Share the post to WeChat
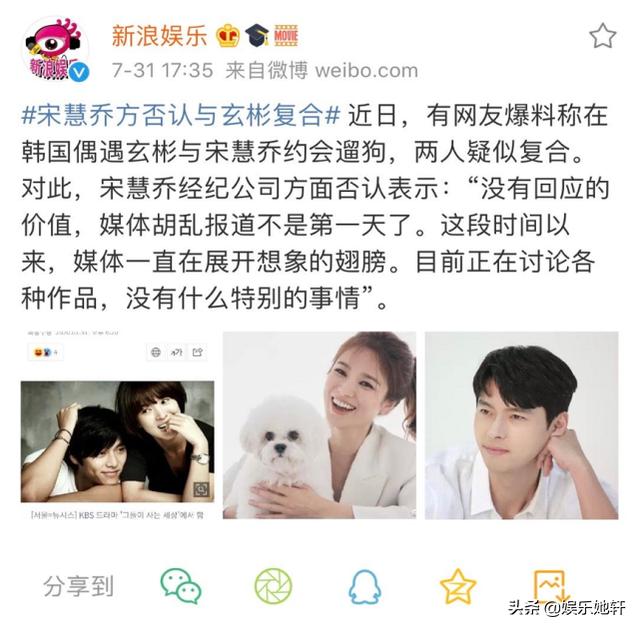640x630 pixels. 181,586
